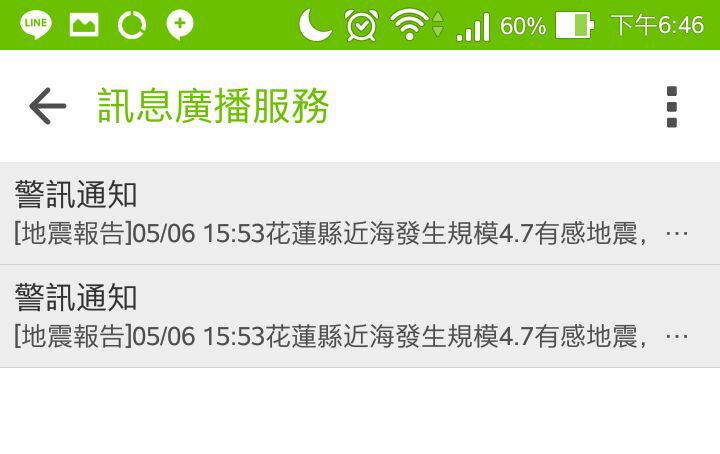Open the last 警訊通知 earthquake report
The image size is (720, 454).
[359, 316]
